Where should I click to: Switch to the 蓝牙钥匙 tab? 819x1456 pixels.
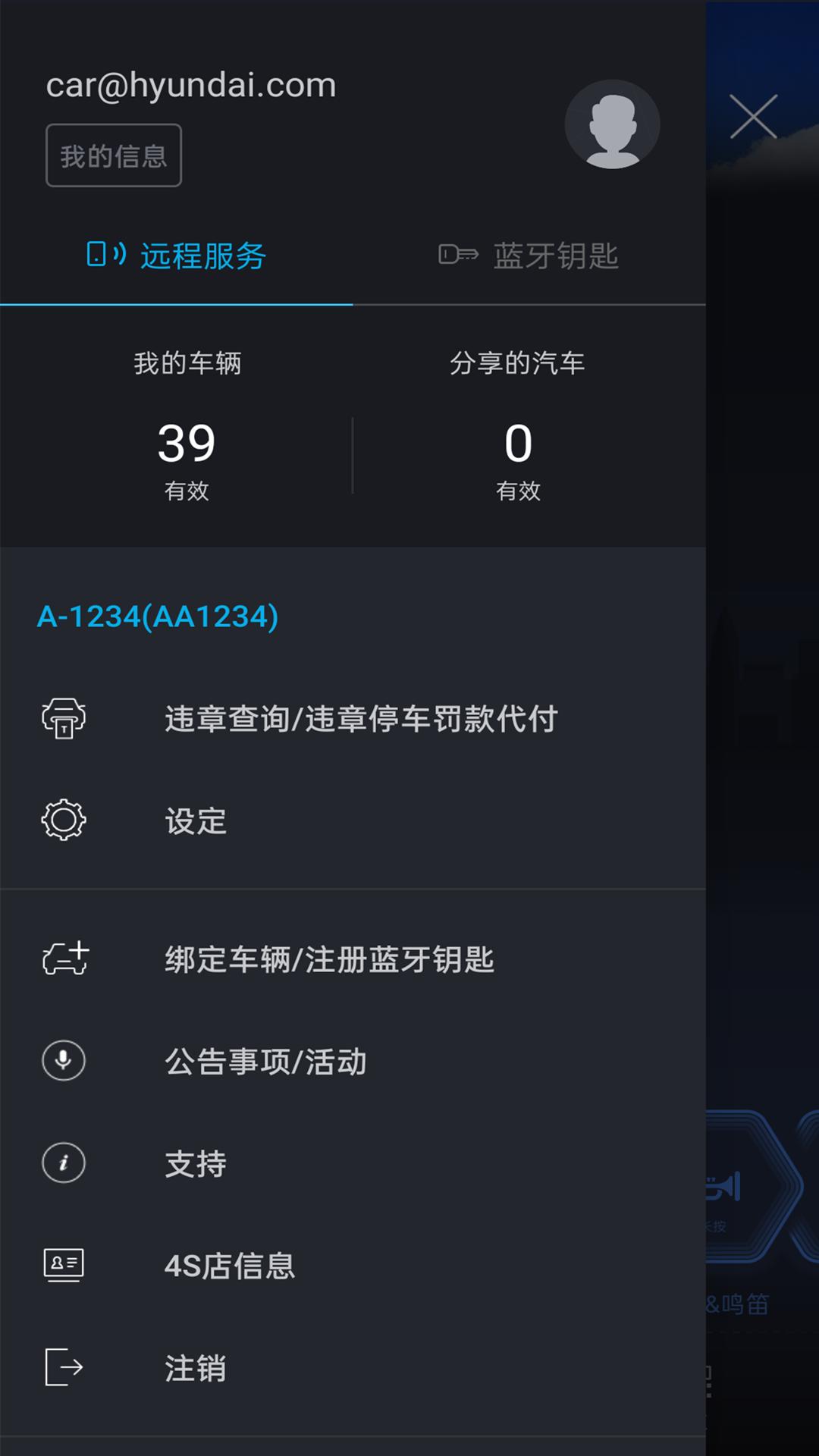click(x=529, y=256)
